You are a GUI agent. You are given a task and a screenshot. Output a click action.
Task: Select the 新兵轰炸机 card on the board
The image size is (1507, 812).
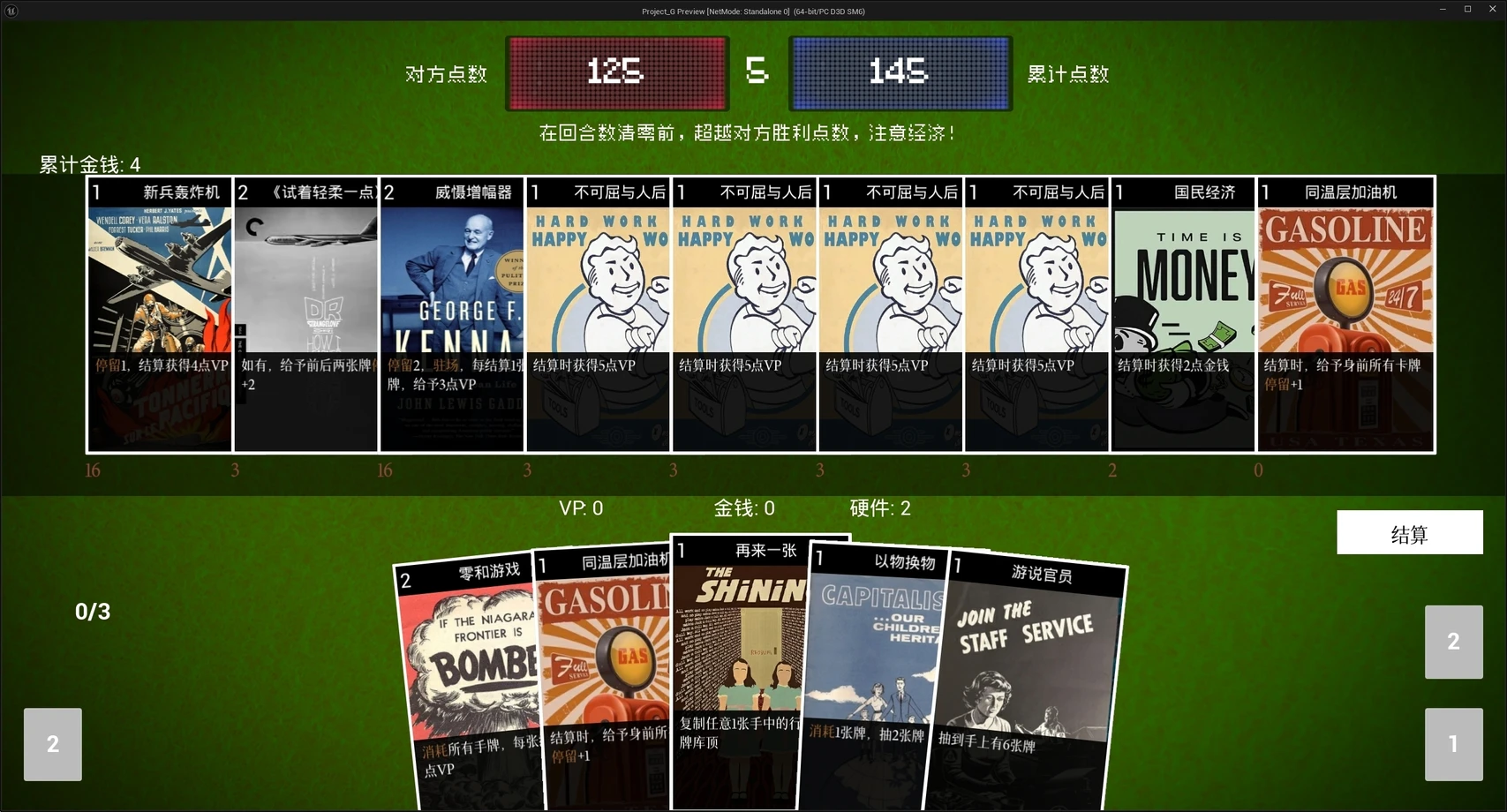(160, 313)
